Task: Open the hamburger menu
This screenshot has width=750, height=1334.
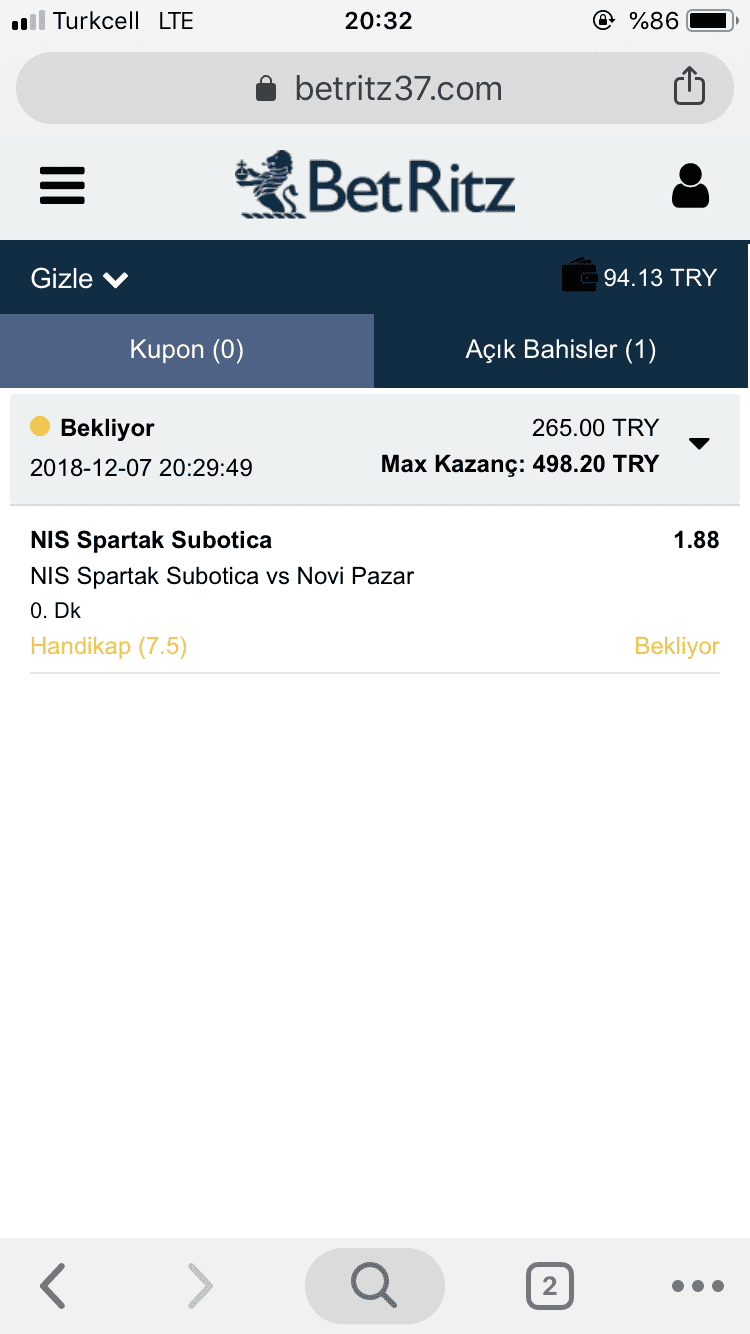Action: click(x=62, y=186)
